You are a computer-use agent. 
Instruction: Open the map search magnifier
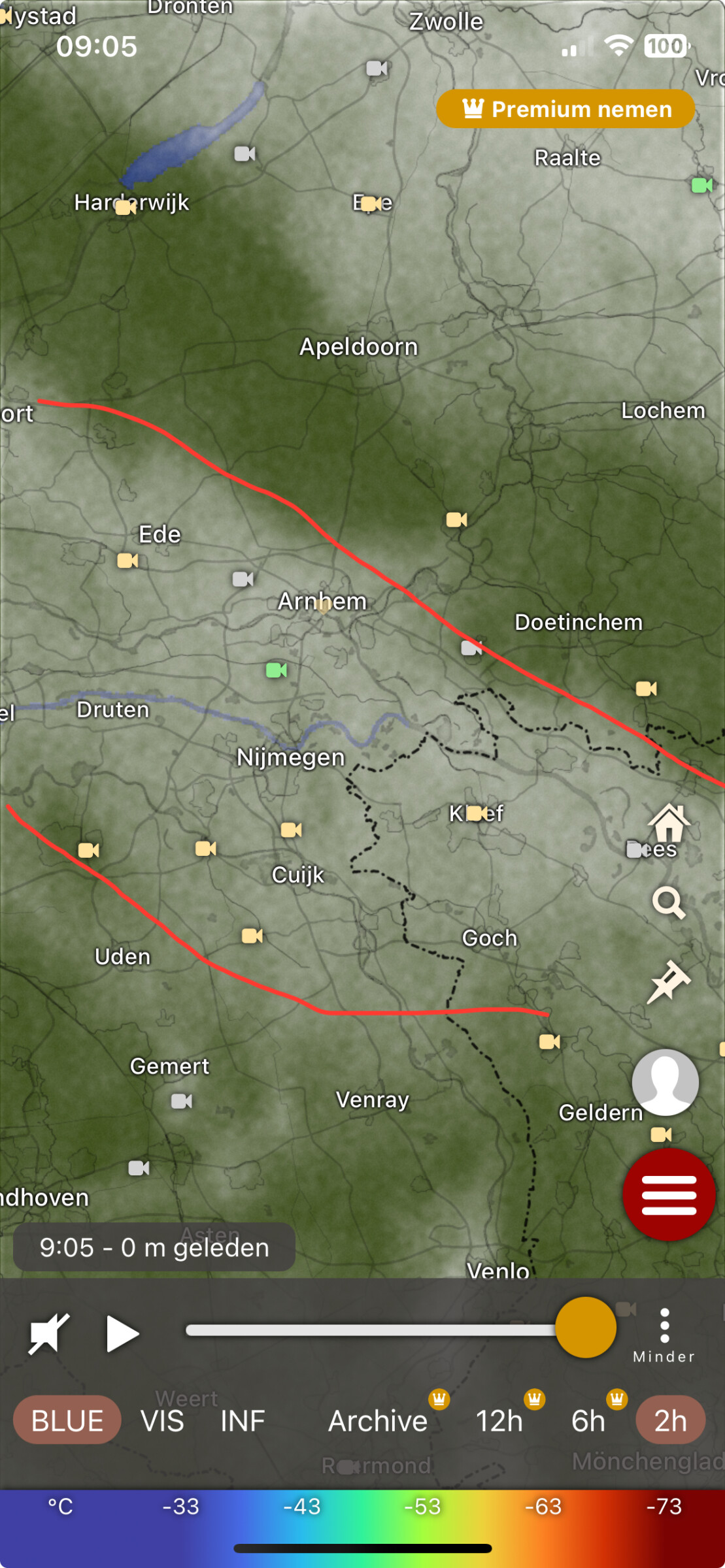669,903
